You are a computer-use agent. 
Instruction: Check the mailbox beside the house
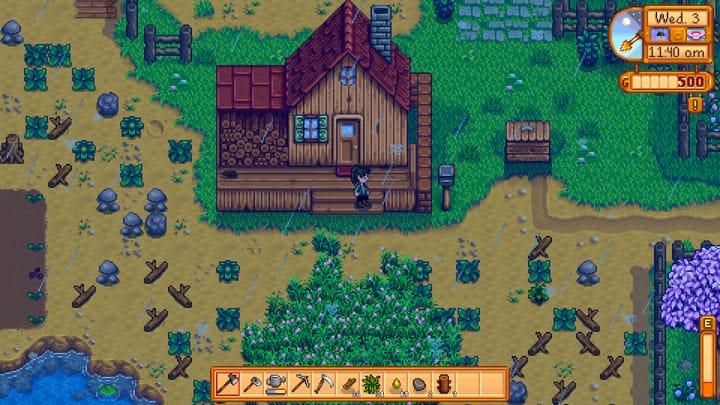(x=446, y=178)
